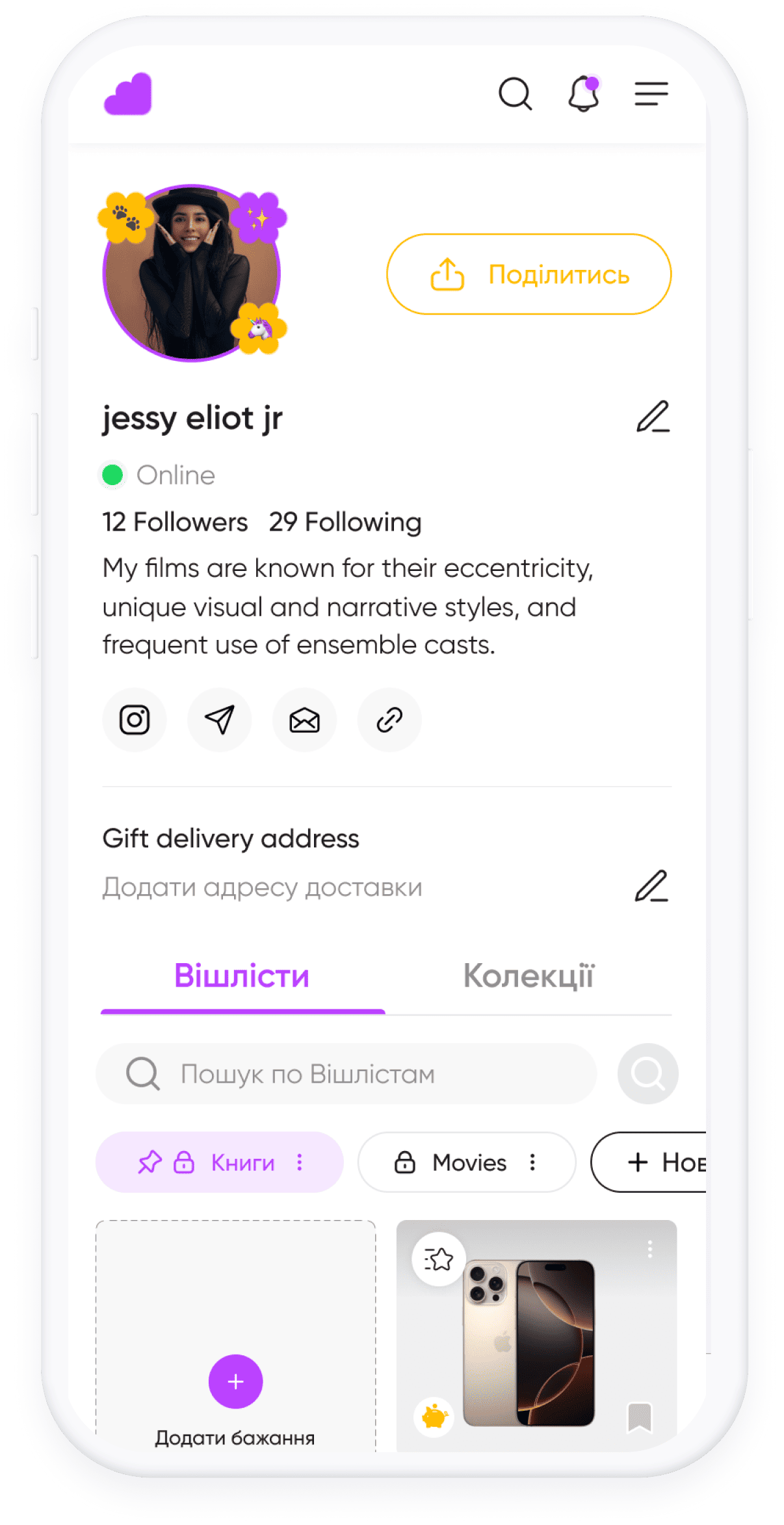This screenshot has width=784, height=1525.
Task: Edit the gift delivery address
Action: click(651, 886)
